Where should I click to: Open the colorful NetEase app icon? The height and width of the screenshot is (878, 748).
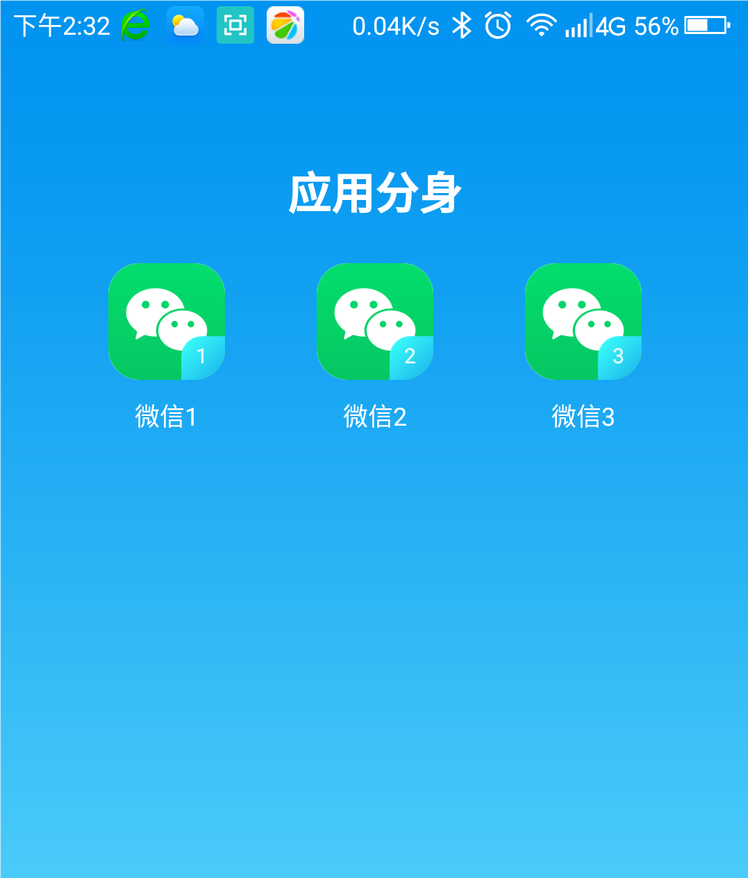[285, 25]
